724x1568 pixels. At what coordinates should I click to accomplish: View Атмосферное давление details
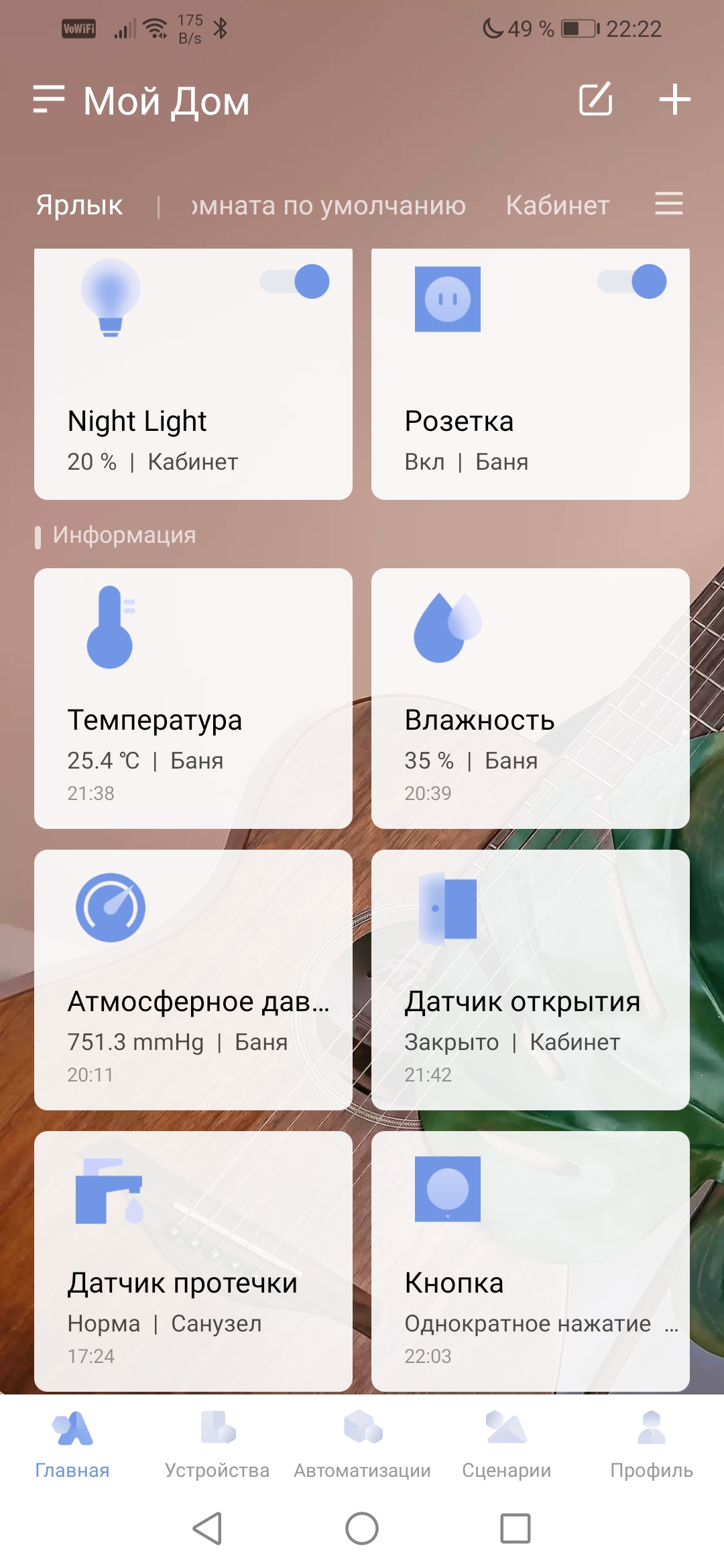(x=193, y=980)
